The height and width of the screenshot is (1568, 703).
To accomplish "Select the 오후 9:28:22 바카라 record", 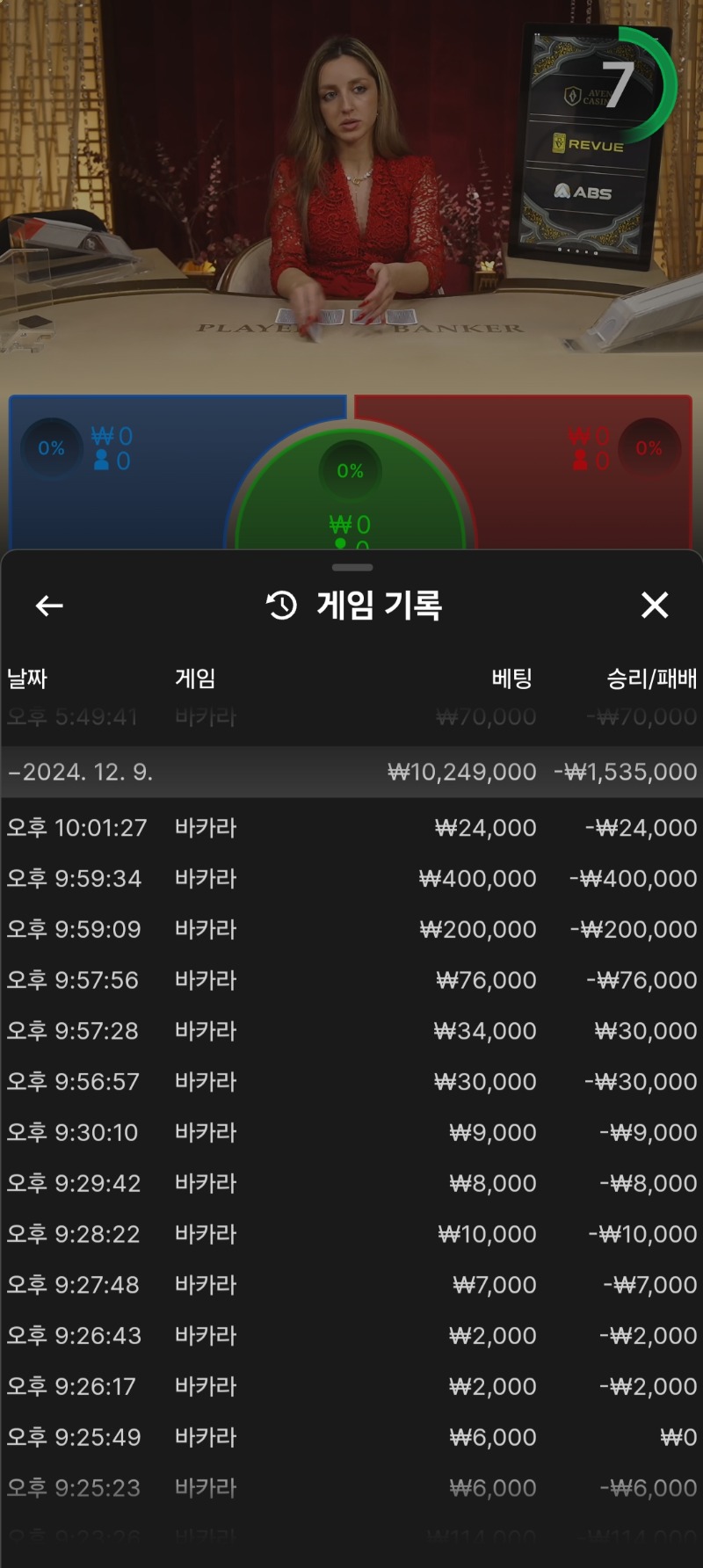I will tap(351, 1234).
